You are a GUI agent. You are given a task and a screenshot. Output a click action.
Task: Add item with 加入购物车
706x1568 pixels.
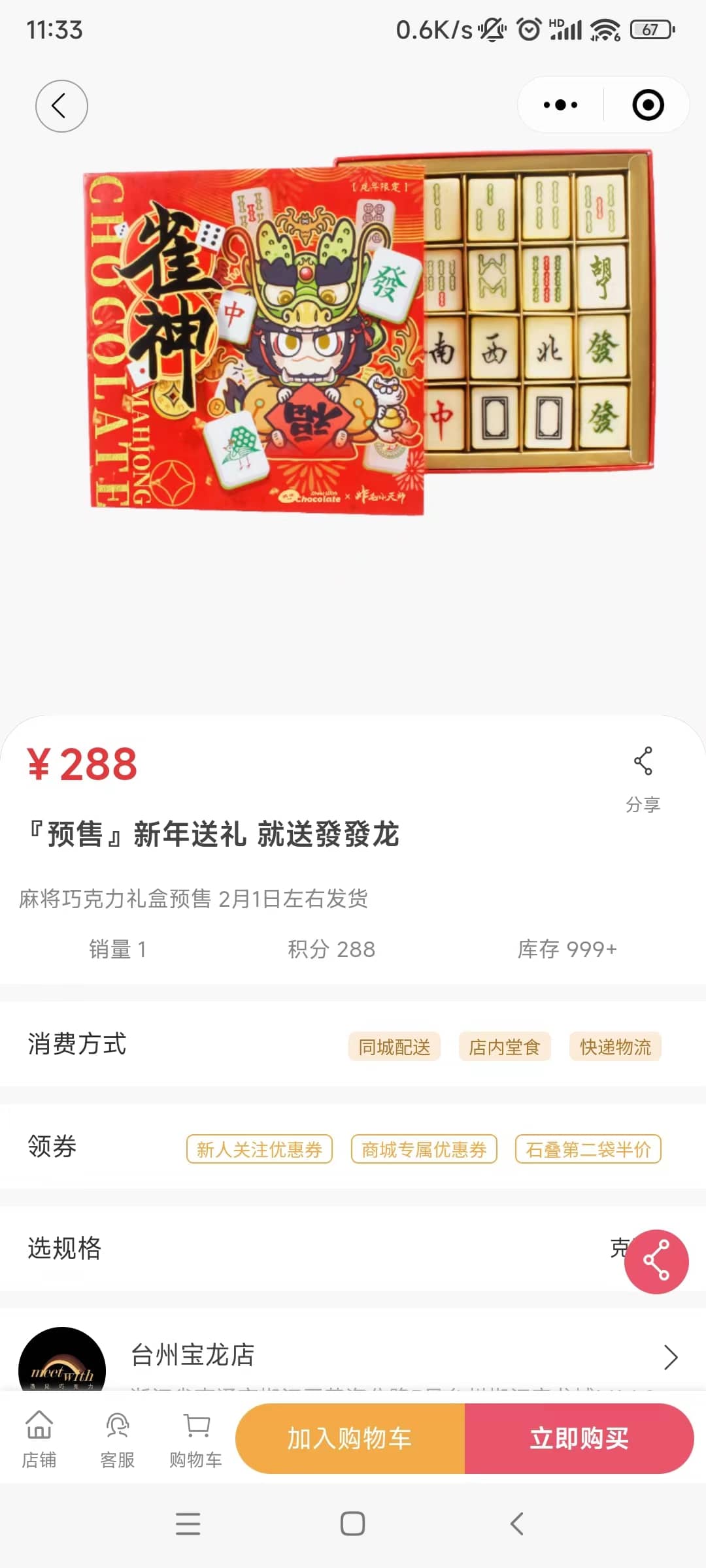(350, 1439)
